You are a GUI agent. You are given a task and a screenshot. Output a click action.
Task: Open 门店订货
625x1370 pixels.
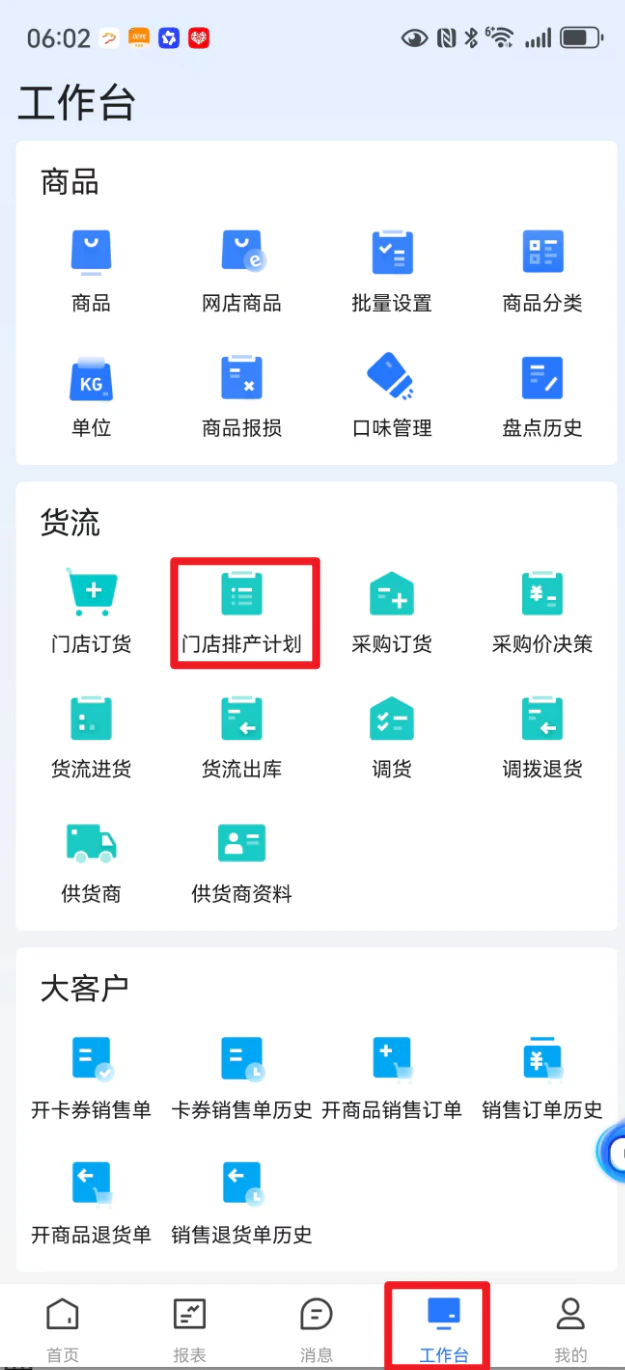[91, 612]
